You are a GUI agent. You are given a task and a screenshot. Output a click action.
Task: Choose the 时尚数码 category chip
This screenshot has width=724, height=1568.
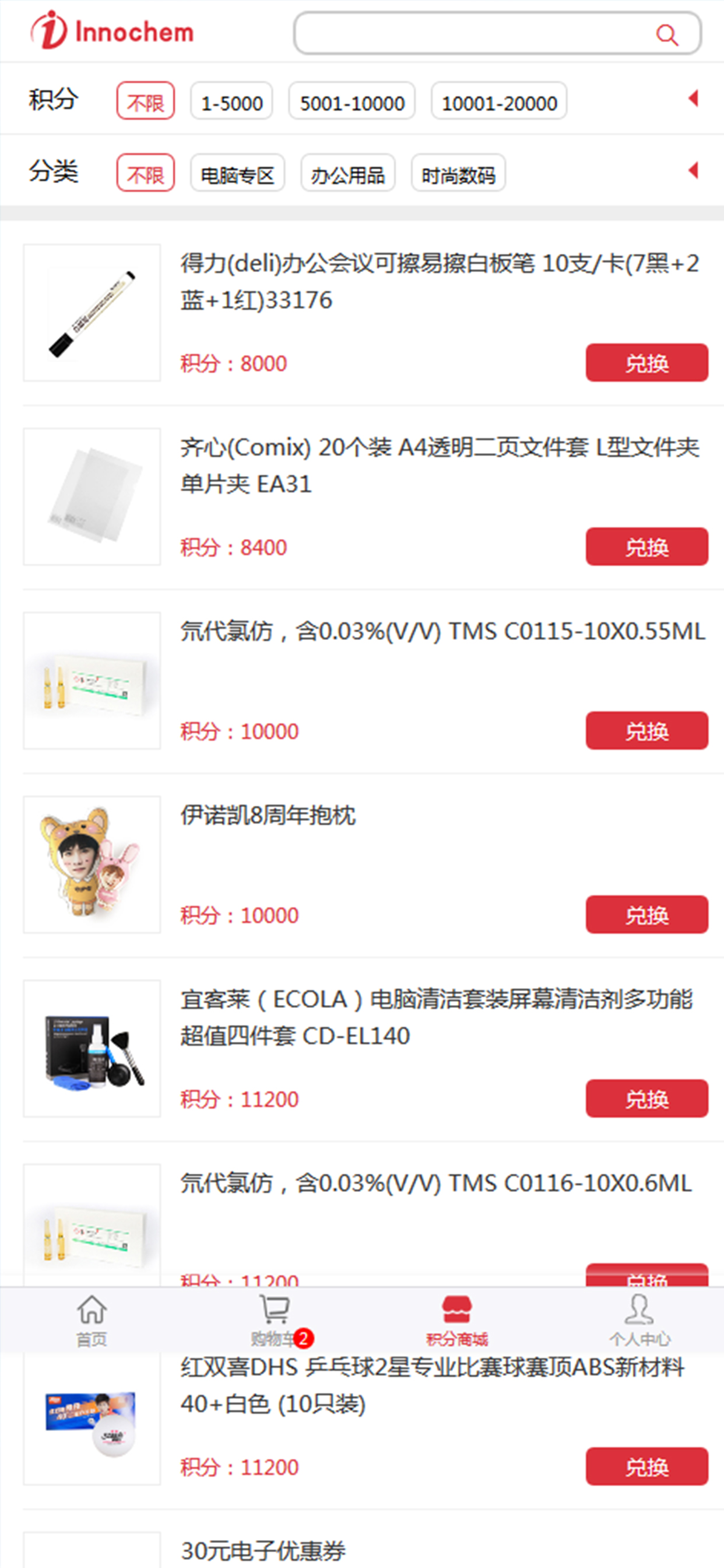pos(458,173)
